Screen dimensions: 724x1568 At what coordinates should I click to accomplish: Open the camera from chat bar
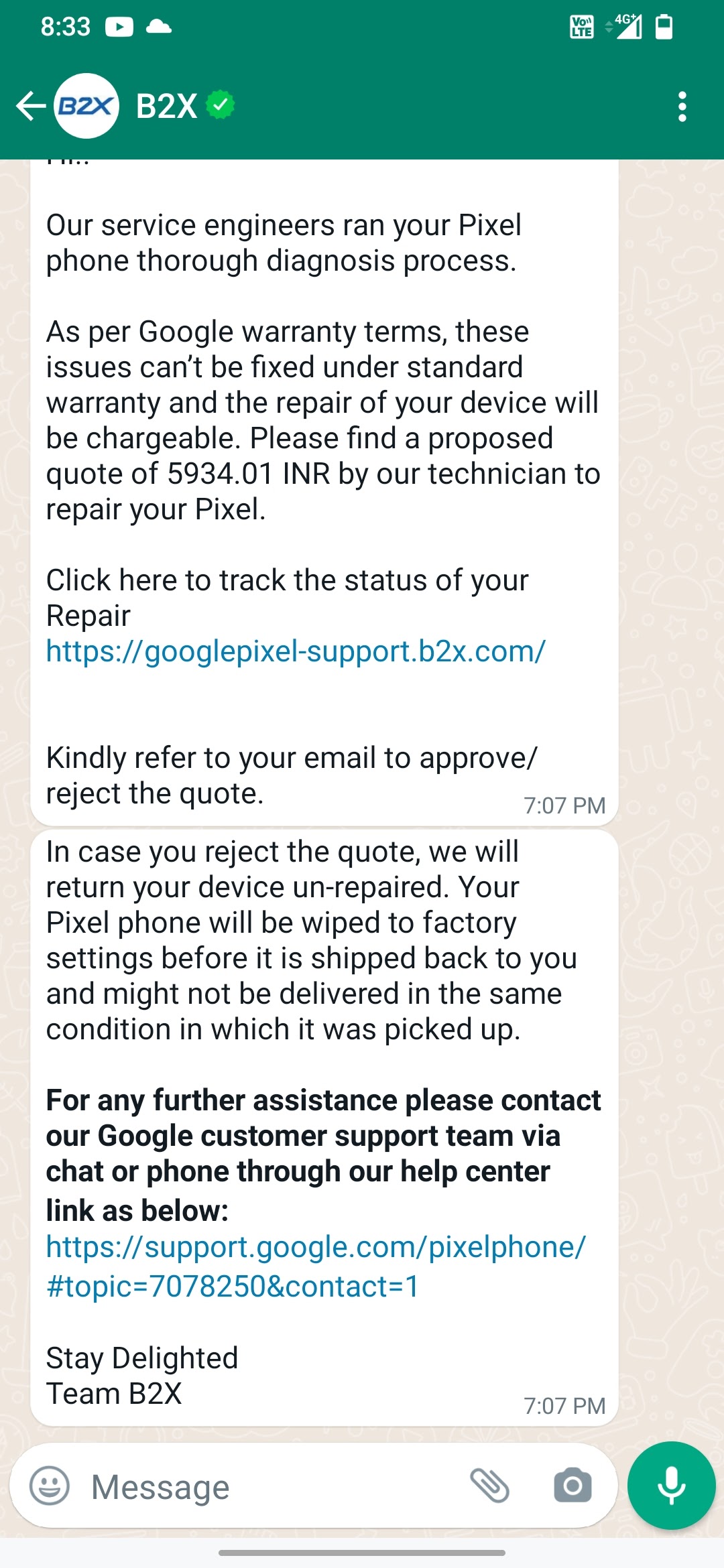tap(572, 1486)
